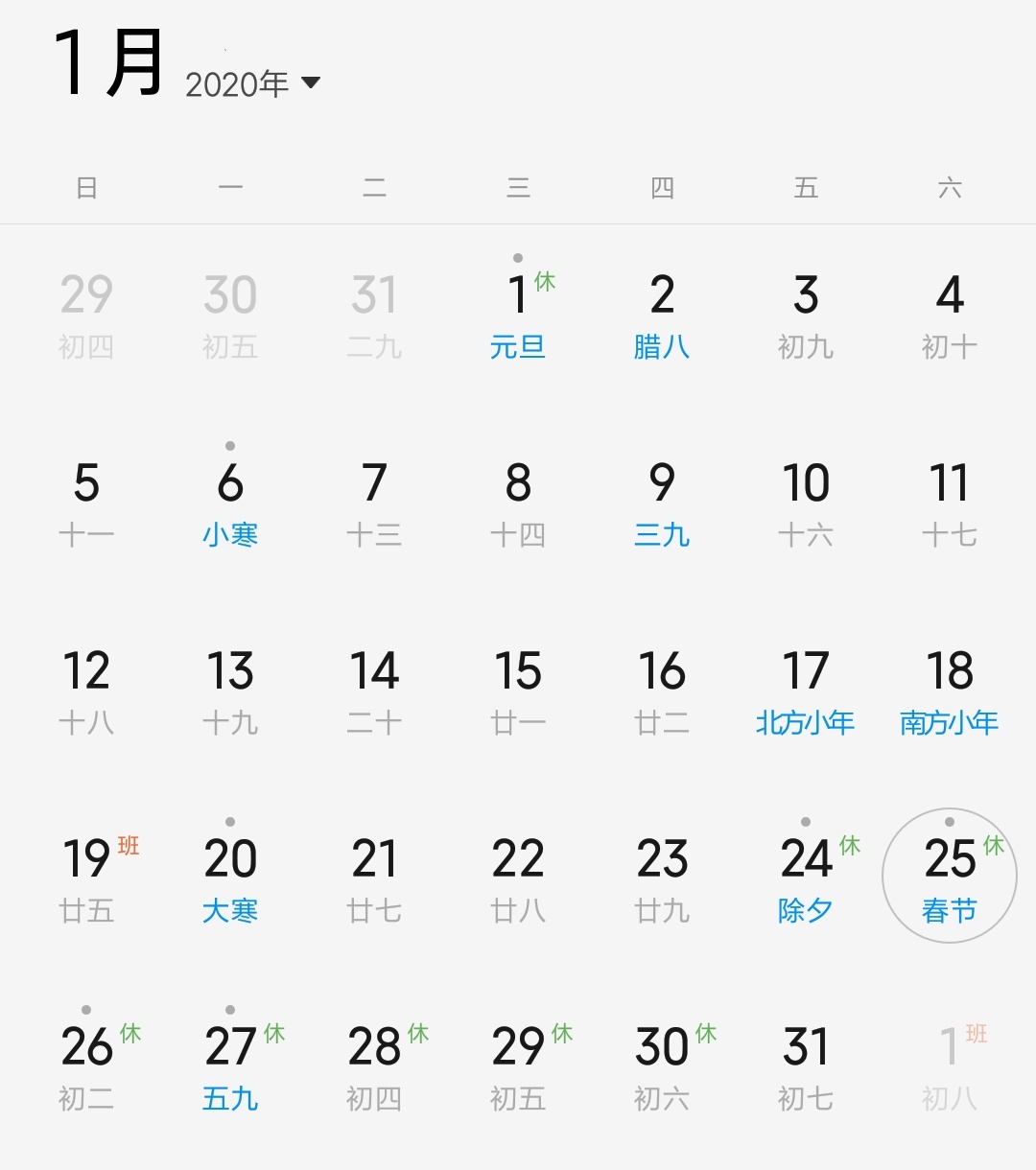Open the 2020年 year dropdown
1036x1170 pixels.
pyautogui.click(x=252, y=84)
